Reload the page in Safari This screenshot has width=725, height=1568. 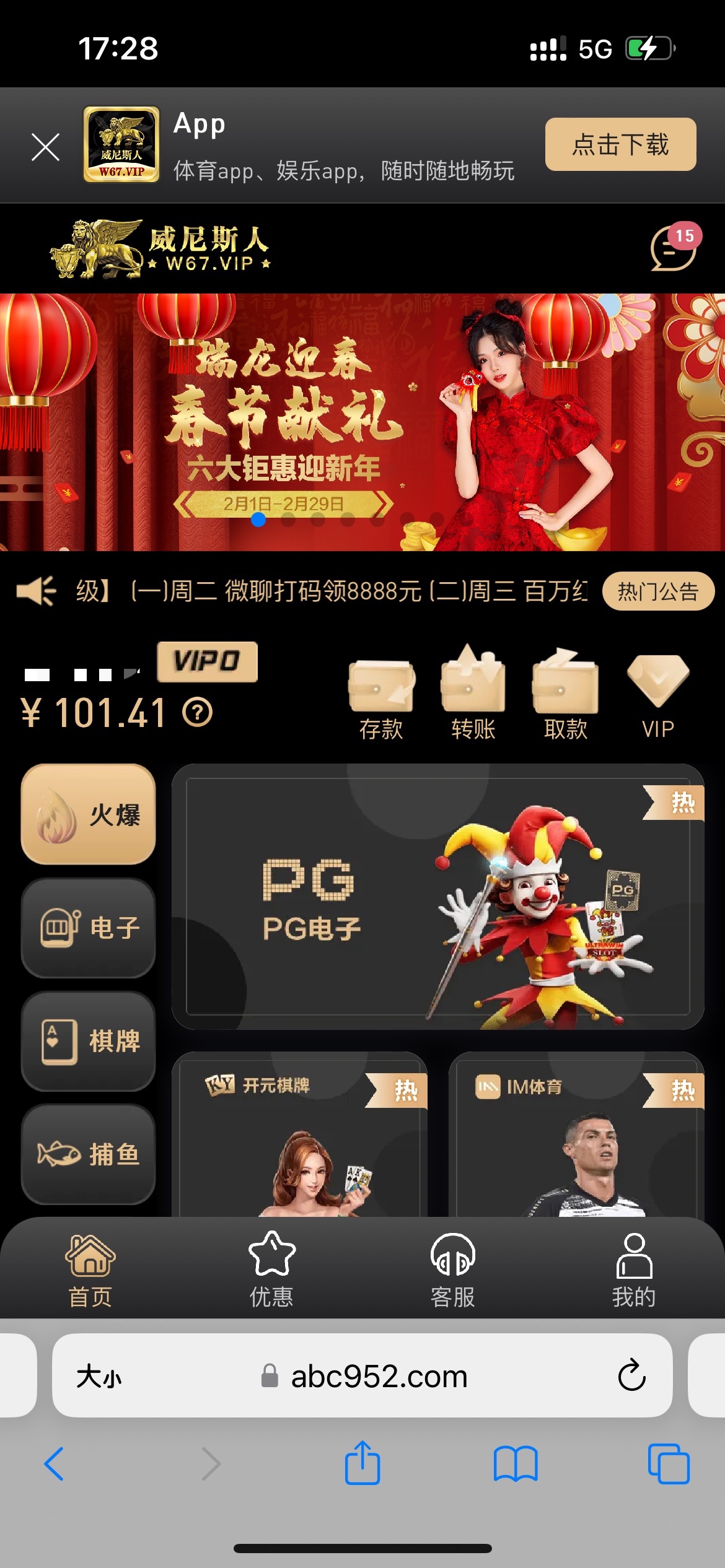[631, 1376]
